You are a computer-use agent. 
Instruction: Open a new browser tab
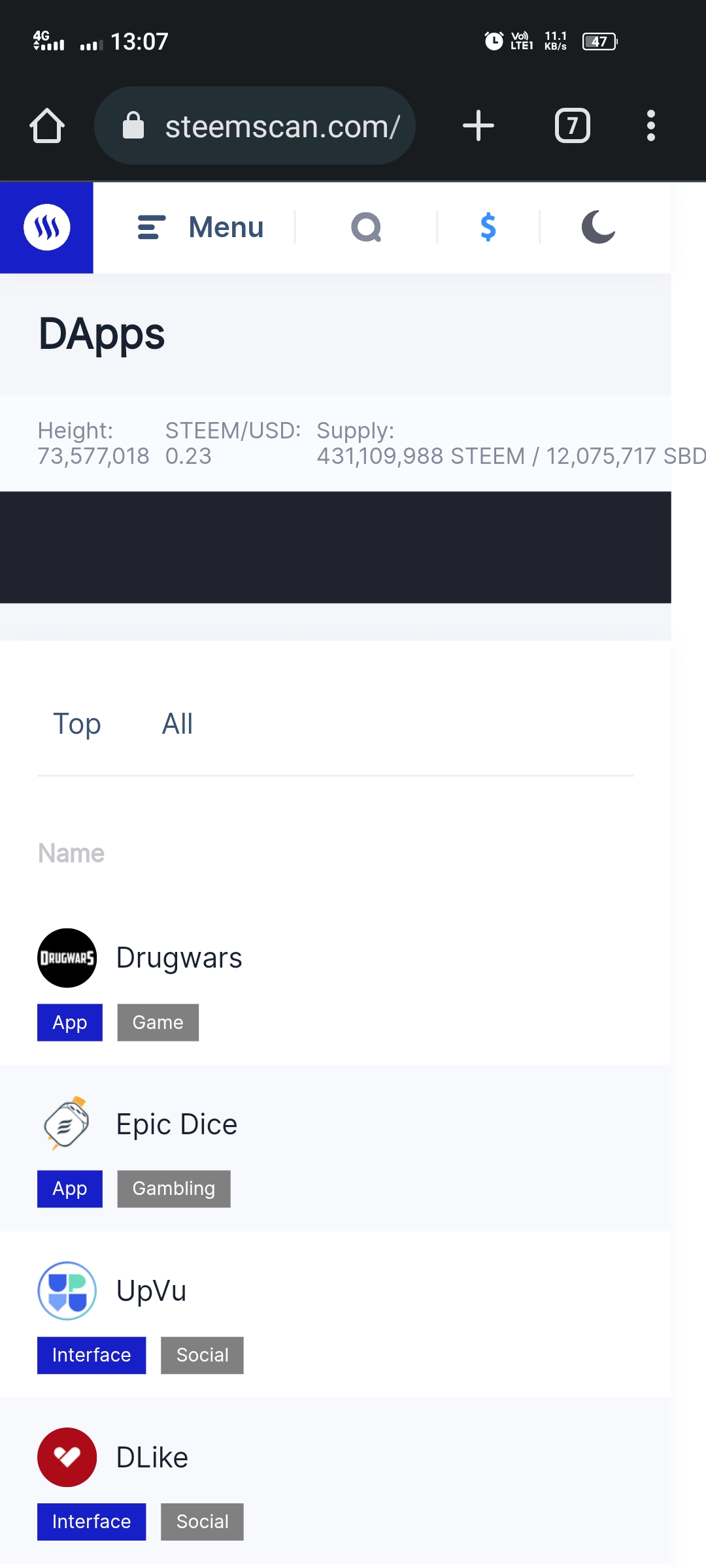(x=478, y=125)
